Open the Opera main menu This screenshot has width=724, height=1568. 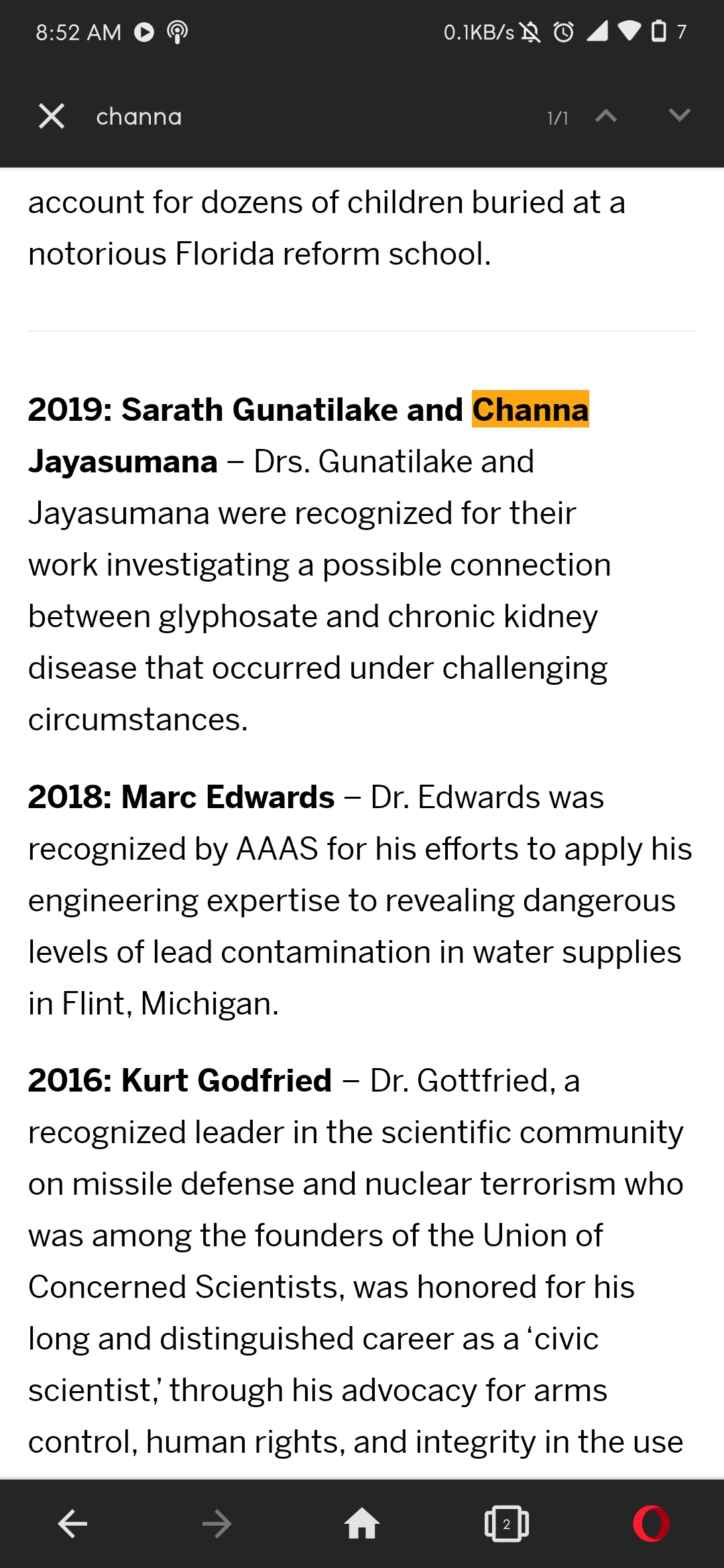point(652,1524)
